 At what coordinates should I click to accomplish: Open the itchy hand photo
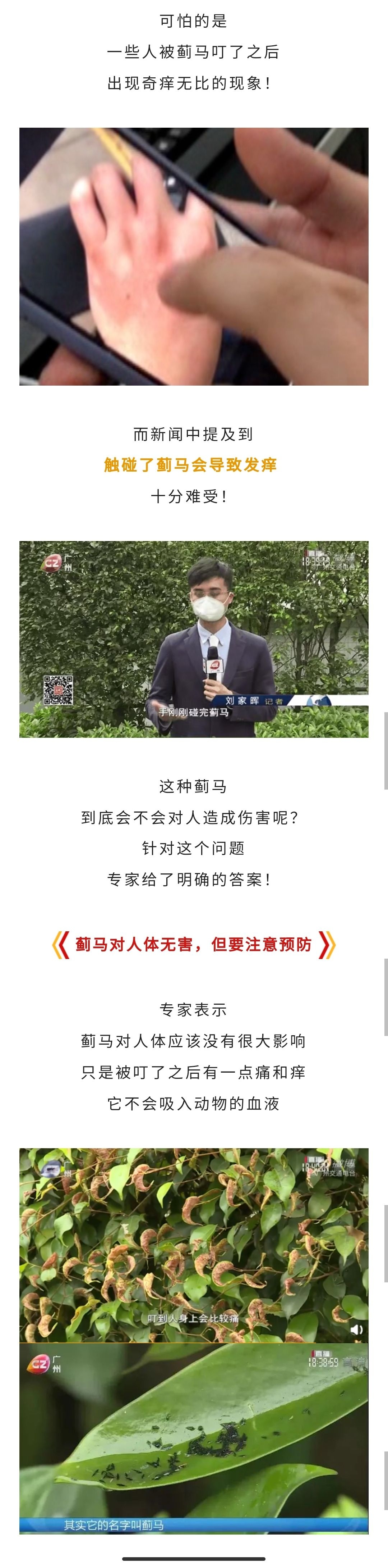193,256
